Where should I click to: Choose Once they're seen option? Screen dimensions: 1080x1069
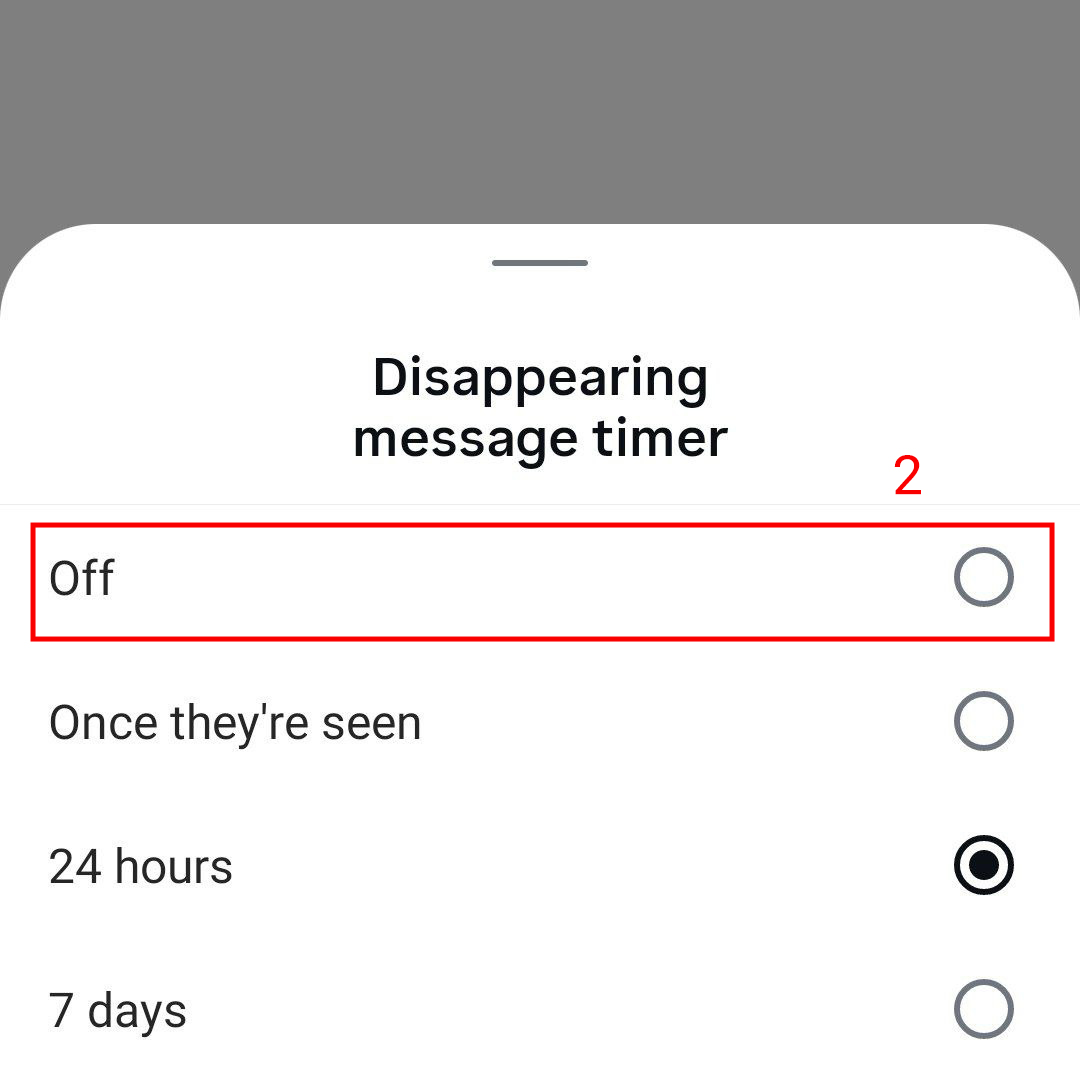983,722
